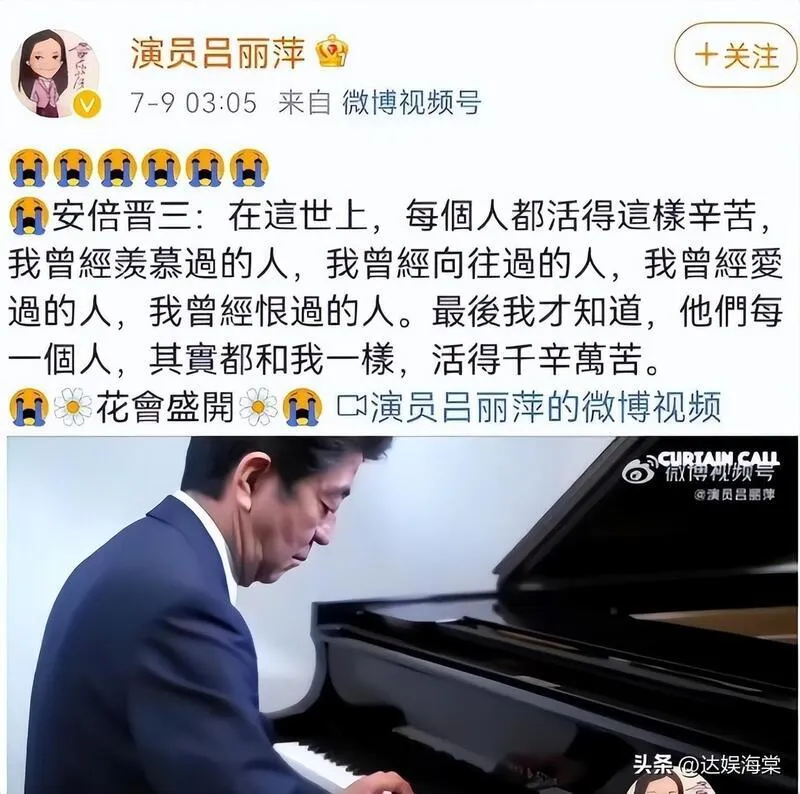800x794 pixels.
Task: Open 演员吕丽萍's profile avatar
Action: tap(56, 73)
